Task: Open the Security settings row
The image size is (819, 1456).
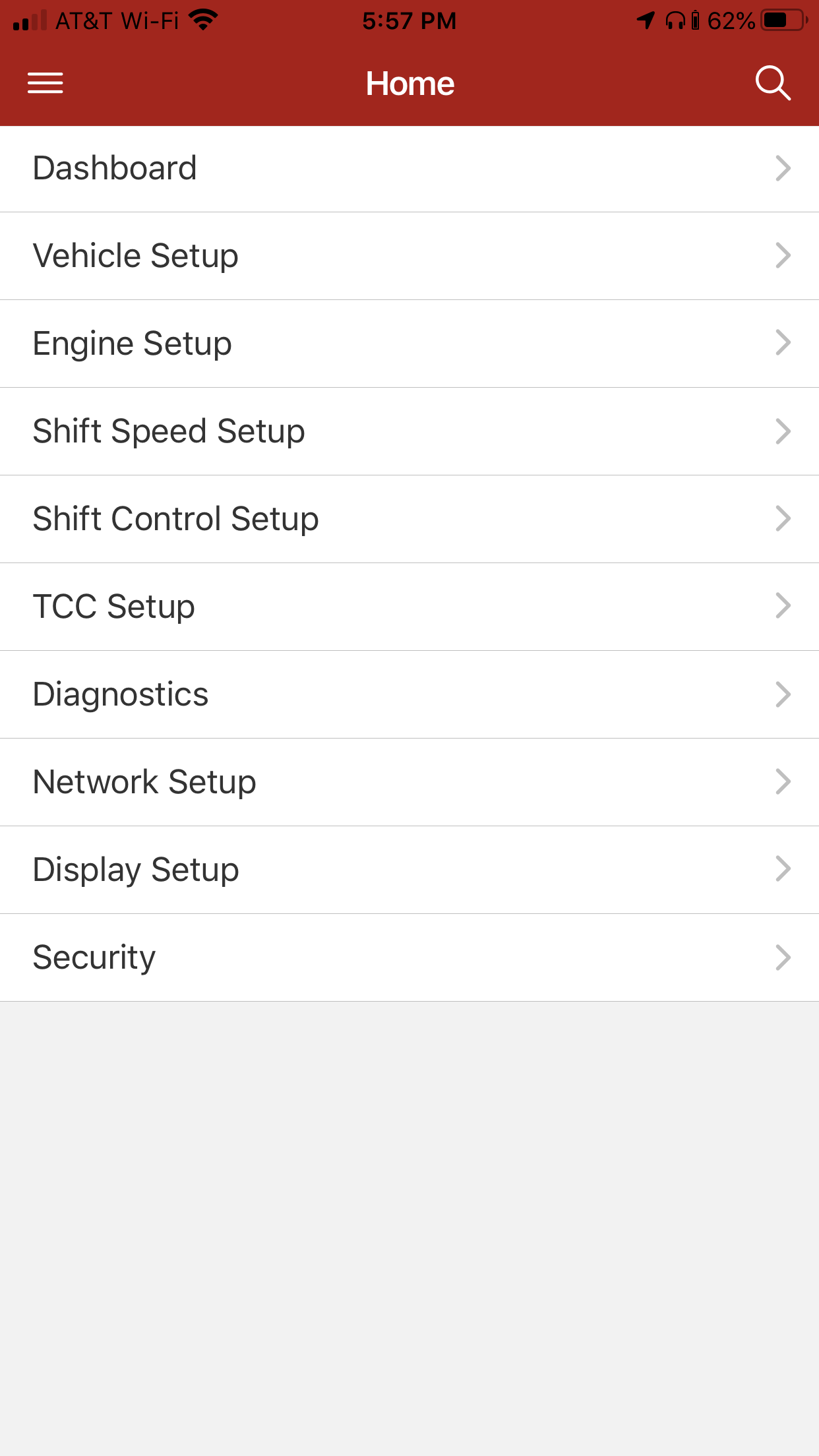Action: 409,957
